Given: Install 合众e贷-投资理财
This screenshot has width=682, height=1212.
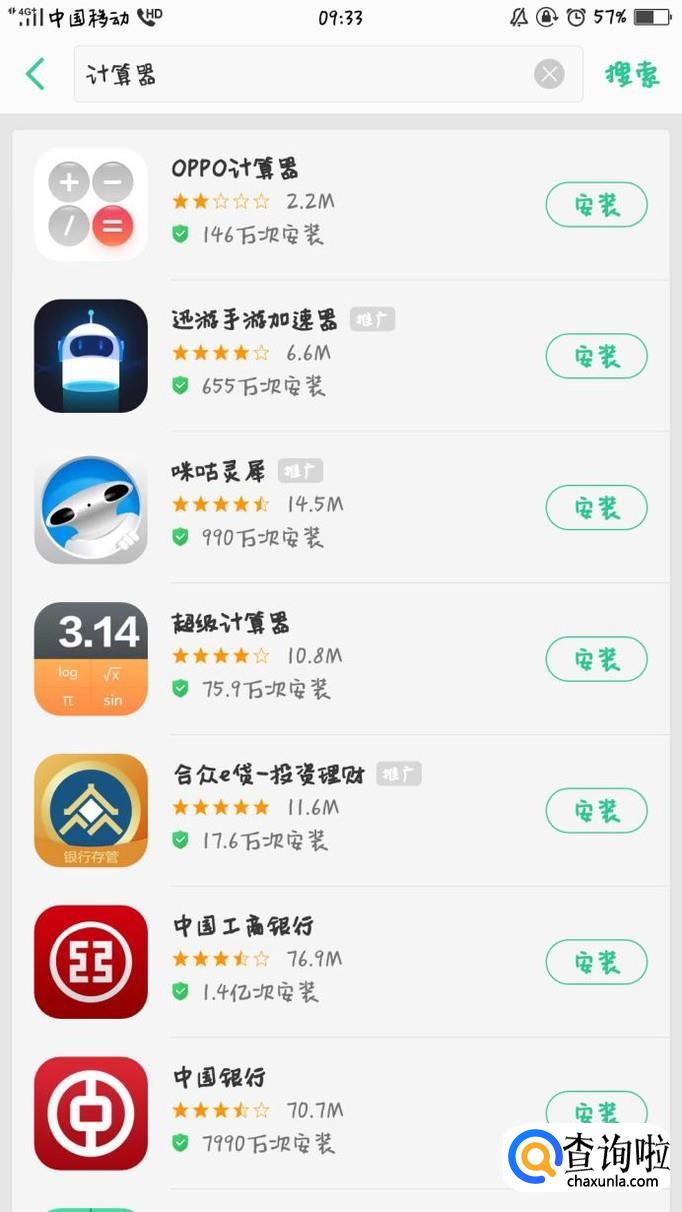Looking at the screenshot, I should (x=596, y=811).
